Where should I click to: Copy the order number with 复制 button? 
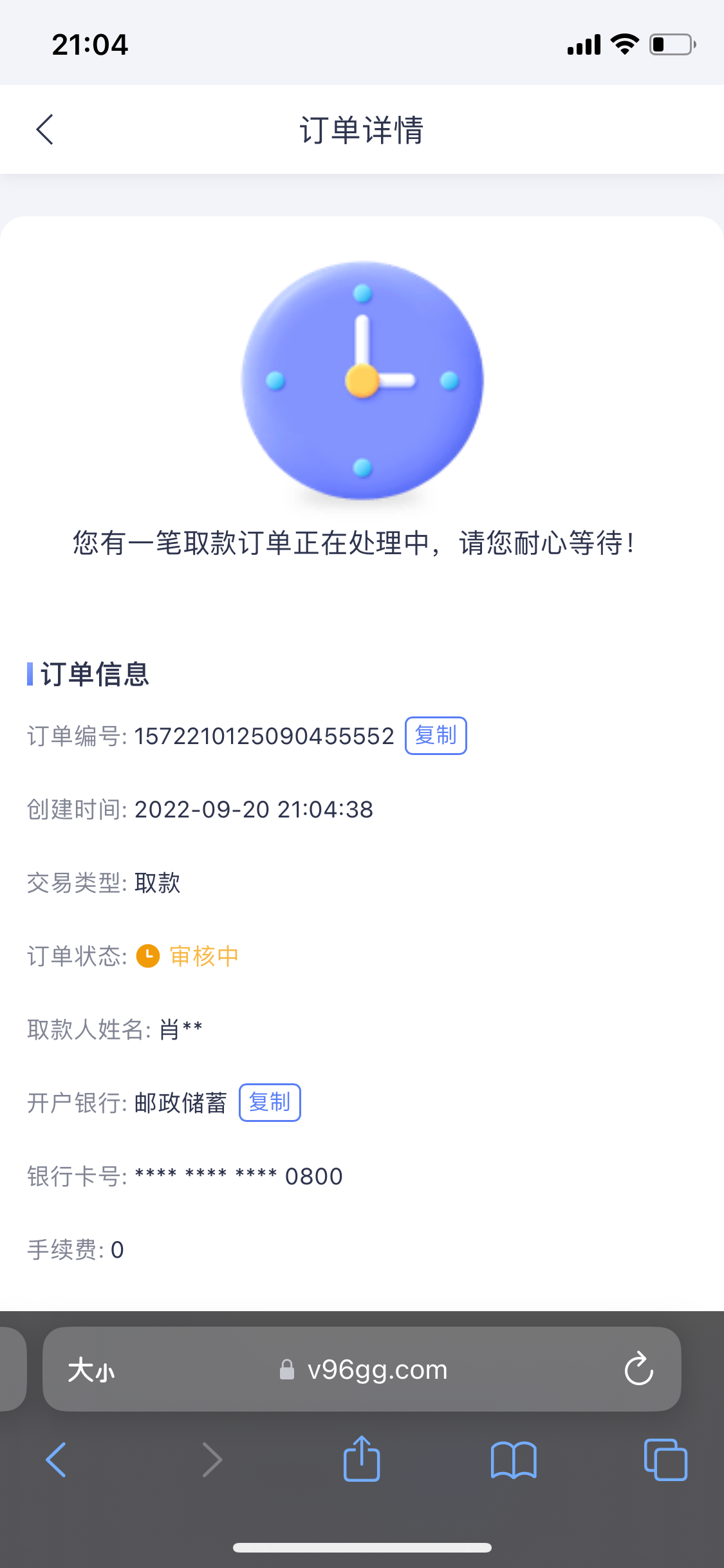click(x=436, y=736)
